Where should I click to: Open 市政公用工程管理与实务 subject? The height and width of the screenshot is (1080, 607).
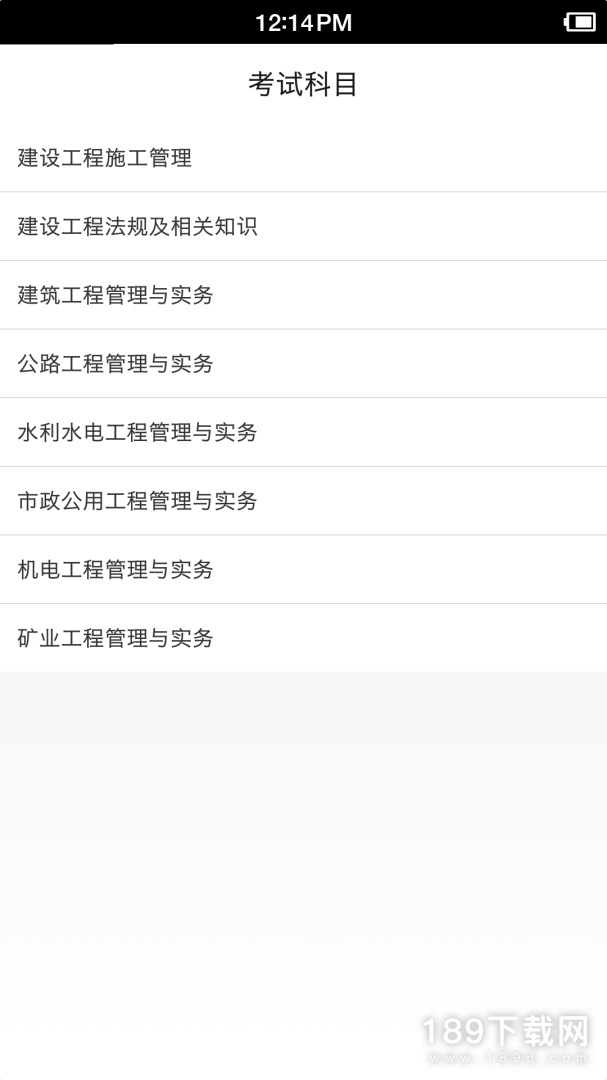click(303, 501)
